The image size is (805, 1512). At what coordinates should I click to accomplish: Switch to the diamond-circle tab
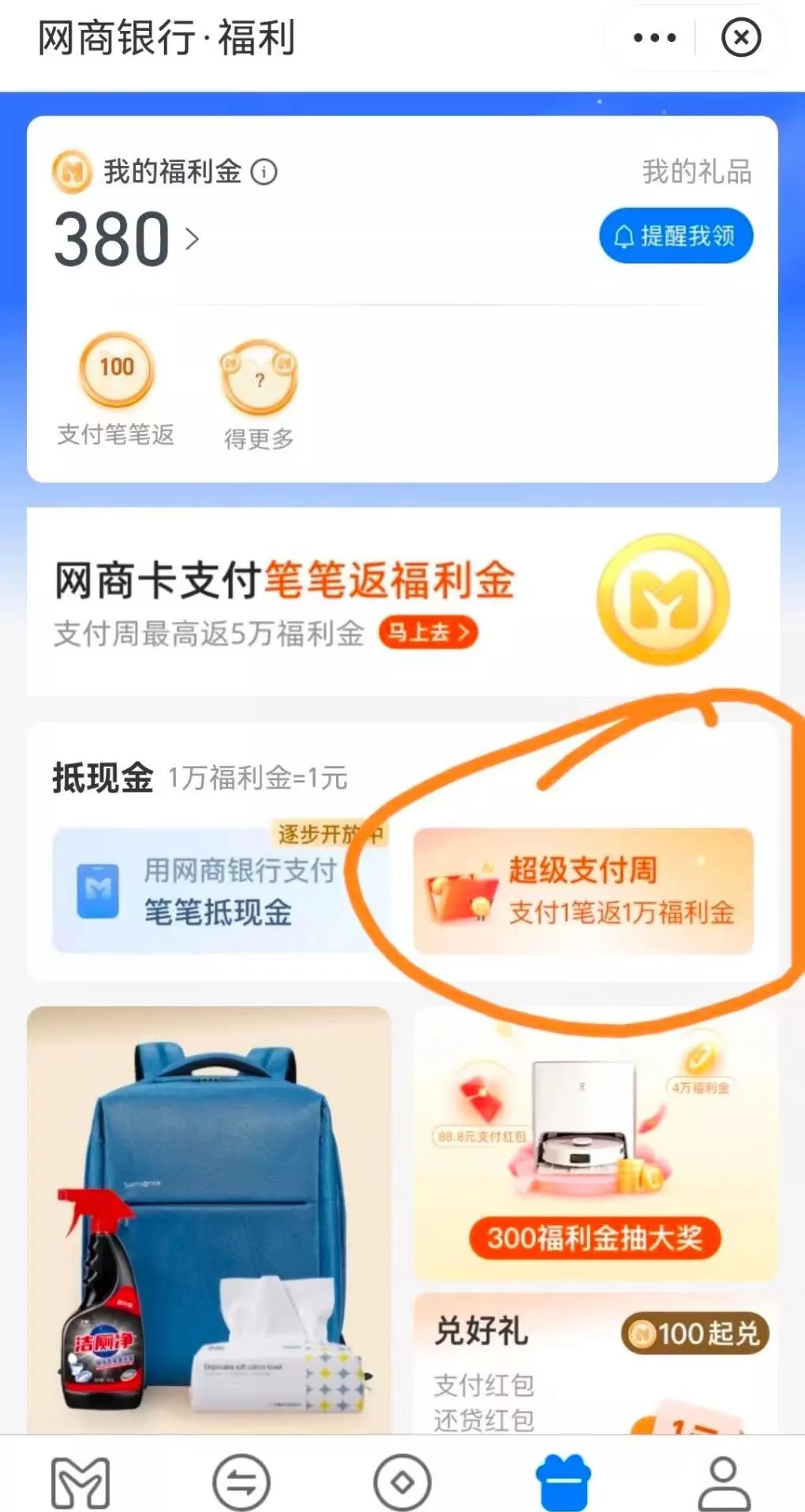tap(402, 1483)
